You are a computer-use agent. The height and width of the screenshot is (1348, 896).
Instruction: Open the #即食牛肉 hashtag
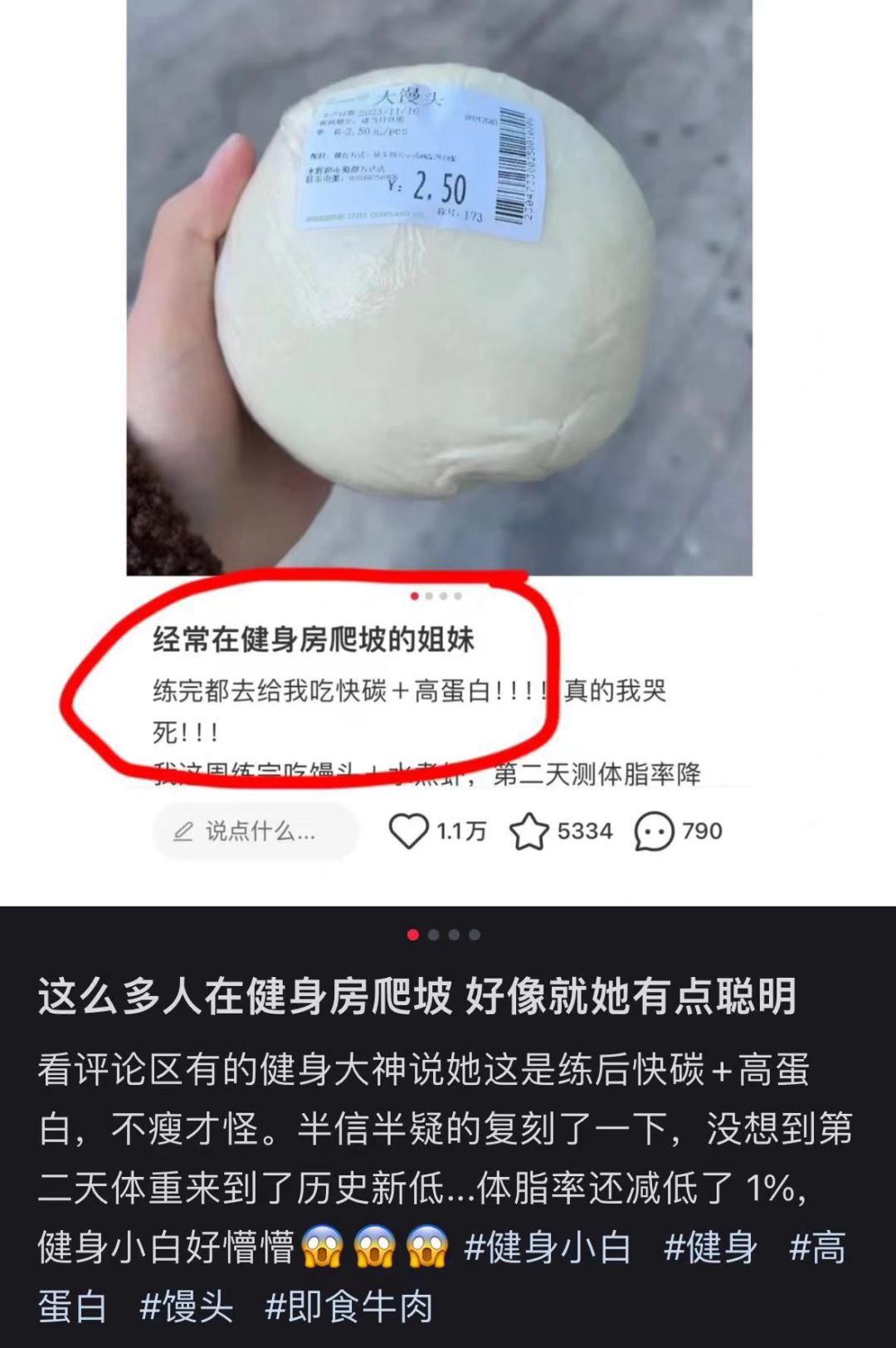[x=348, y=1306]
